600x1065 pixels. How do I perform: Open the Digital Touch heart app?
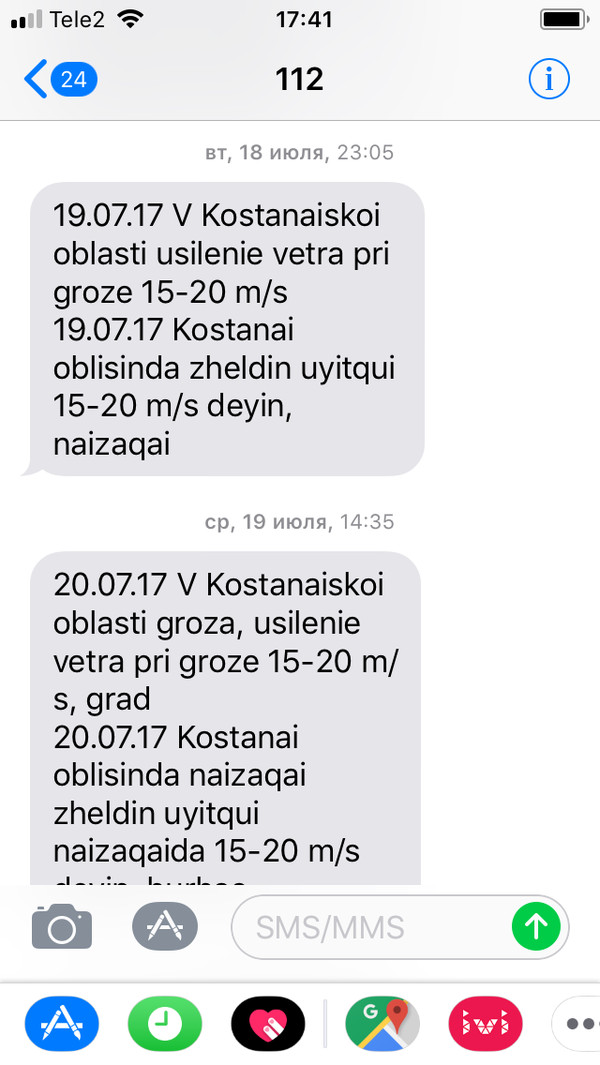tap(268, 1023)
